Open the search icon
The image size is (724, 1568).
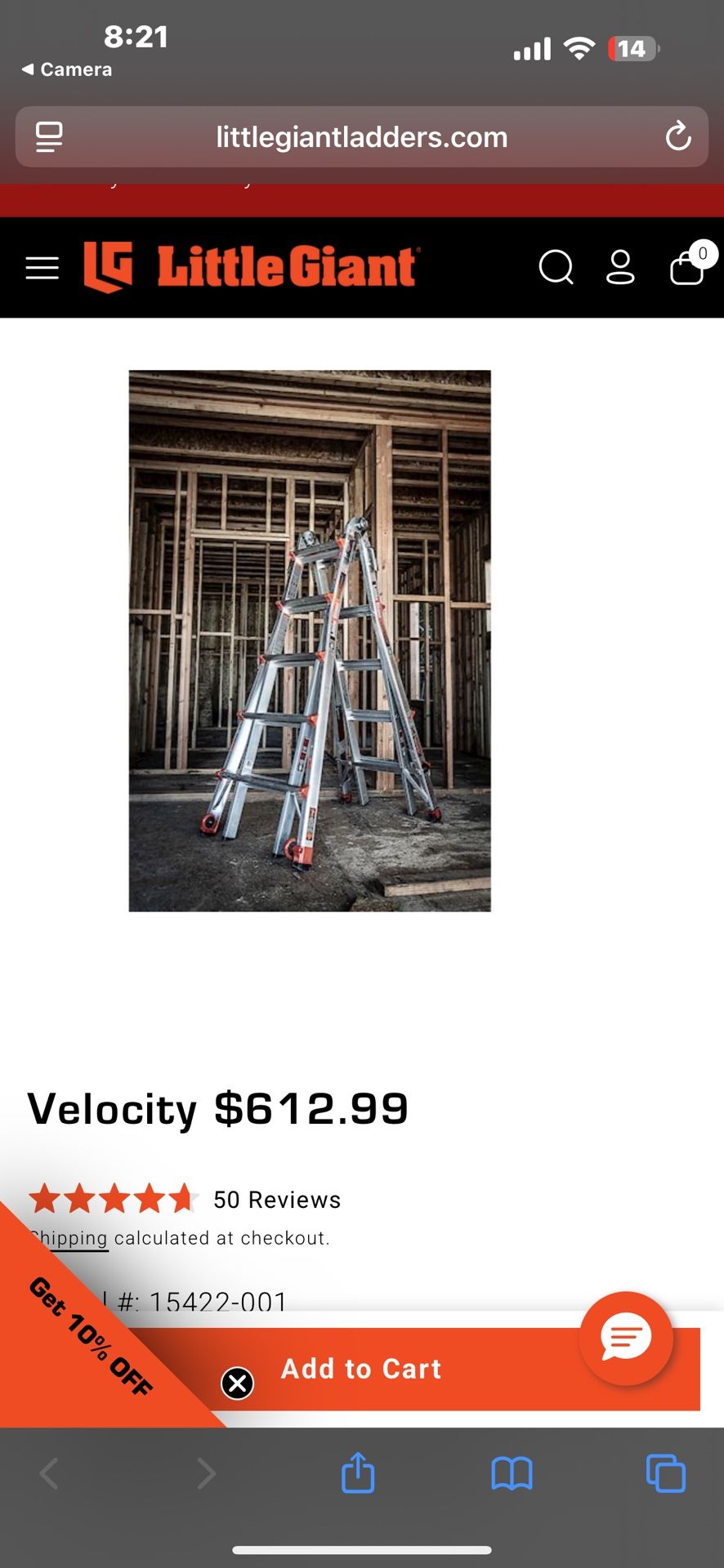pos(556,267)
